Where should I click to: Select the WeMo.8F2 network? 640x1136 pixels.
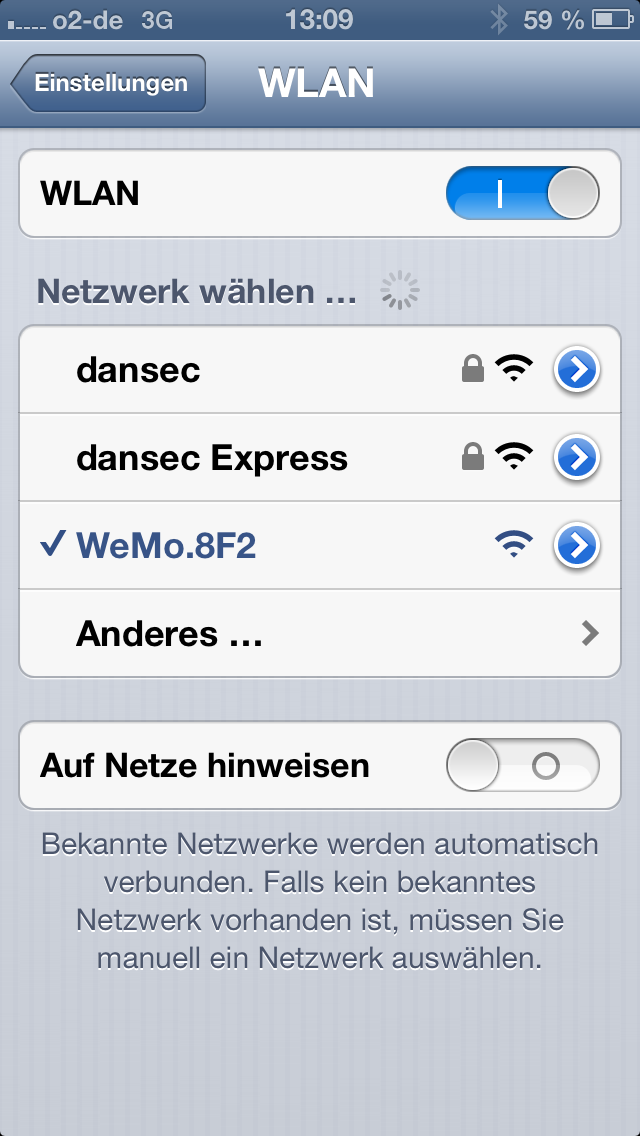click(166, 545)
